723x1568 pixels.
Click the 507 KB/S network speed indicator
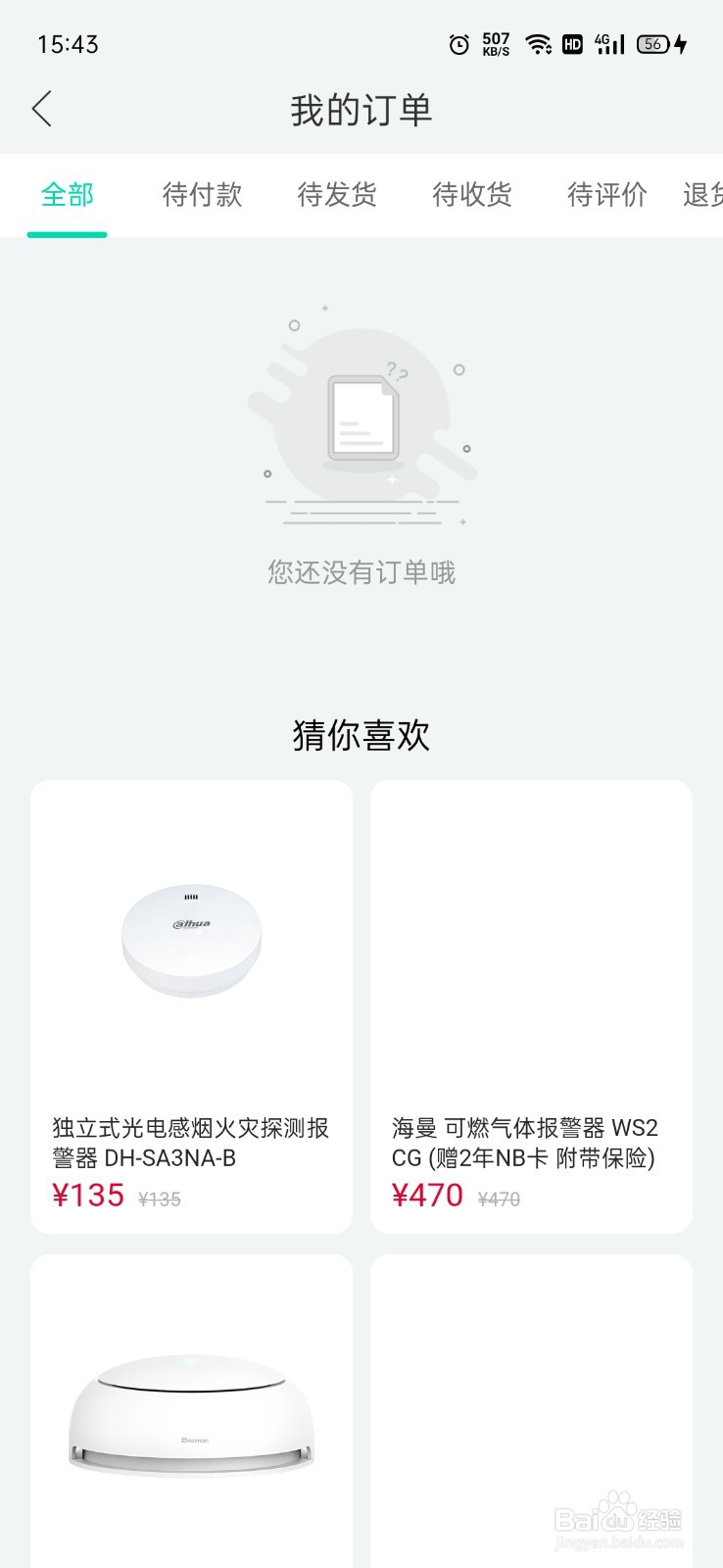498,44
